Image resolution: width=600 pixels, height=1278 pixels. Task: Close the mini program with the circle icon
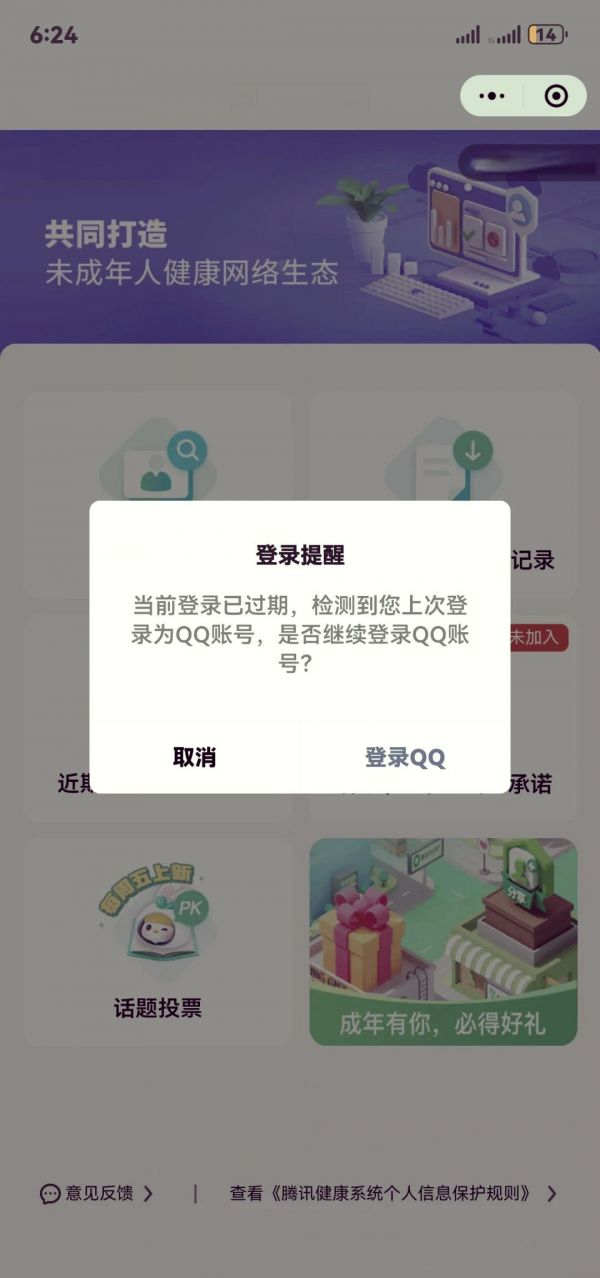[556, 96]
